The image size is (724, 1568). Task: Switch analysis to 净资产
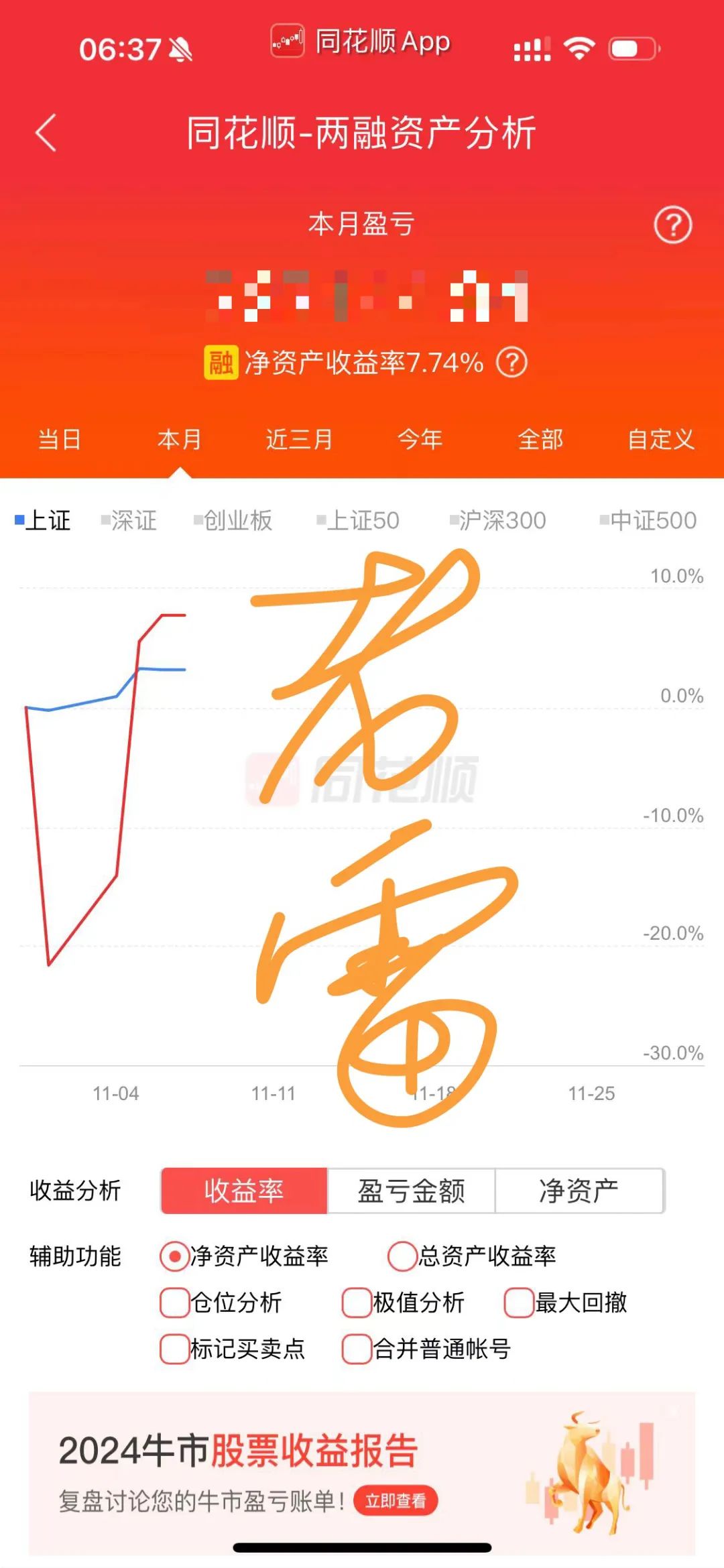(579, 1191)
